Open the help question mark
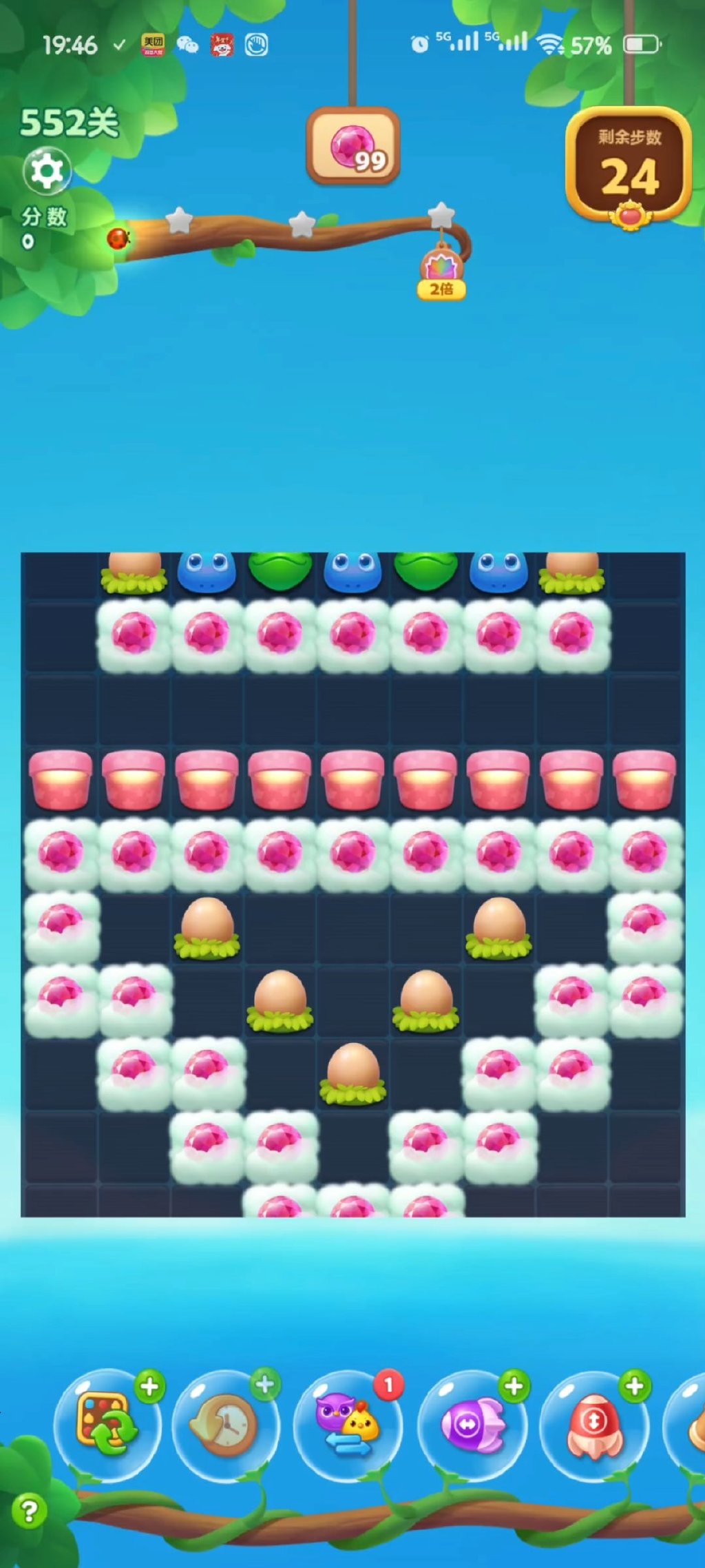This screenshot has width=705, height=1568. [29, 1512]
